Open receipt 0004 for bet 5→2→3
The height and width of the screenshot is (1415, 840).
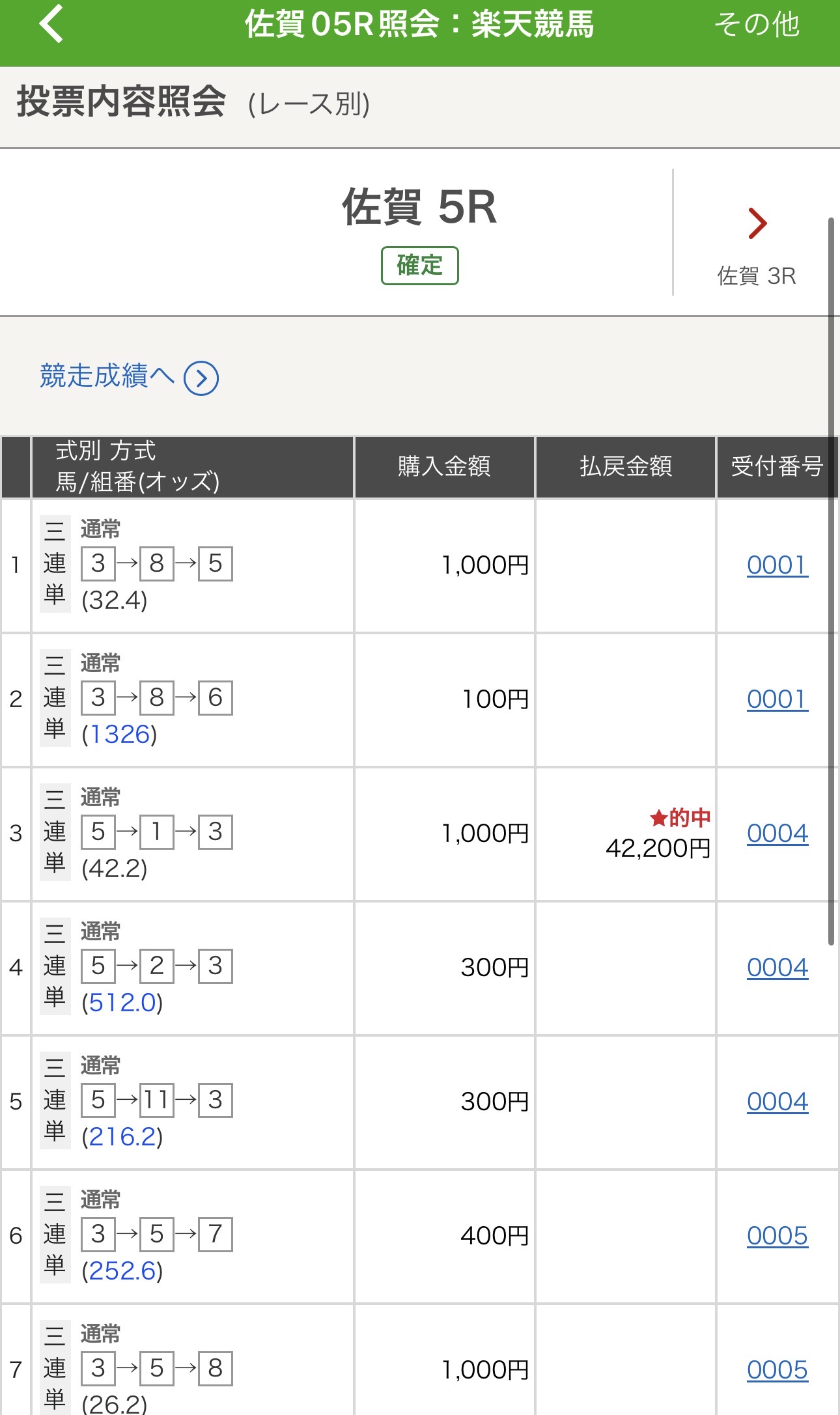[x=777, y=968]
